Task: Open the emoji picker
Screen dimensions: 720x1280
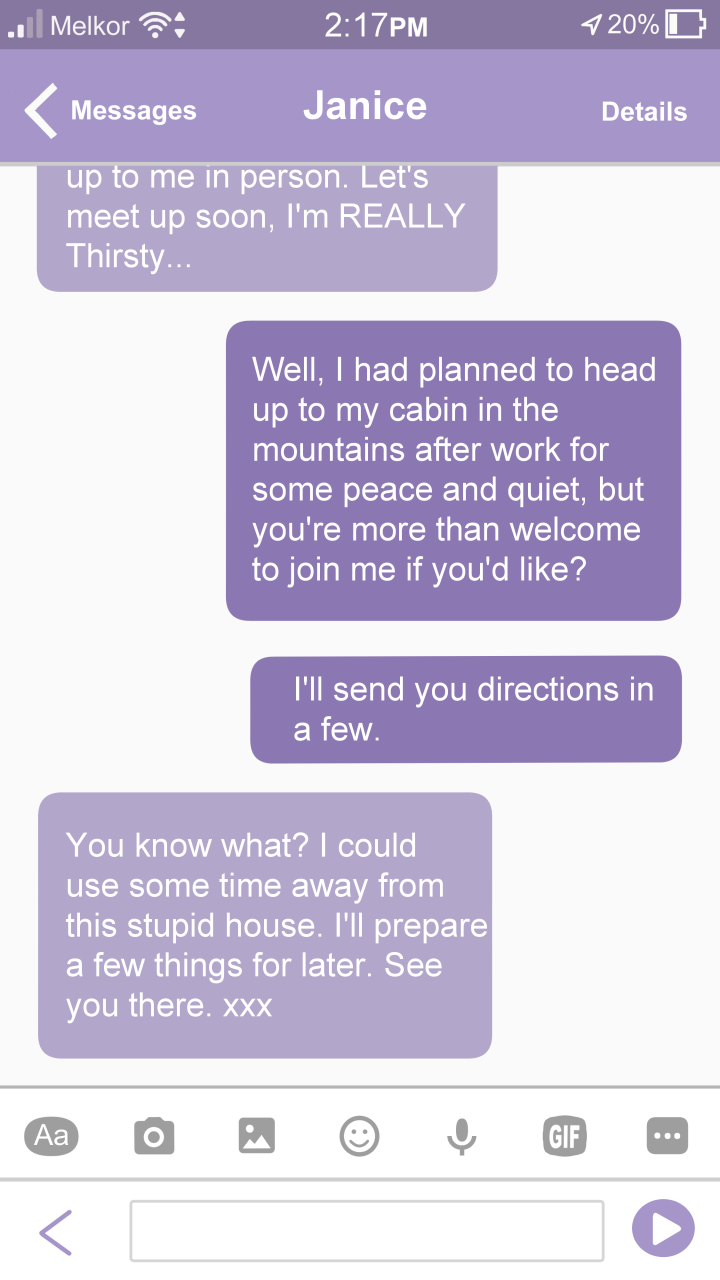Action: 360,1136
